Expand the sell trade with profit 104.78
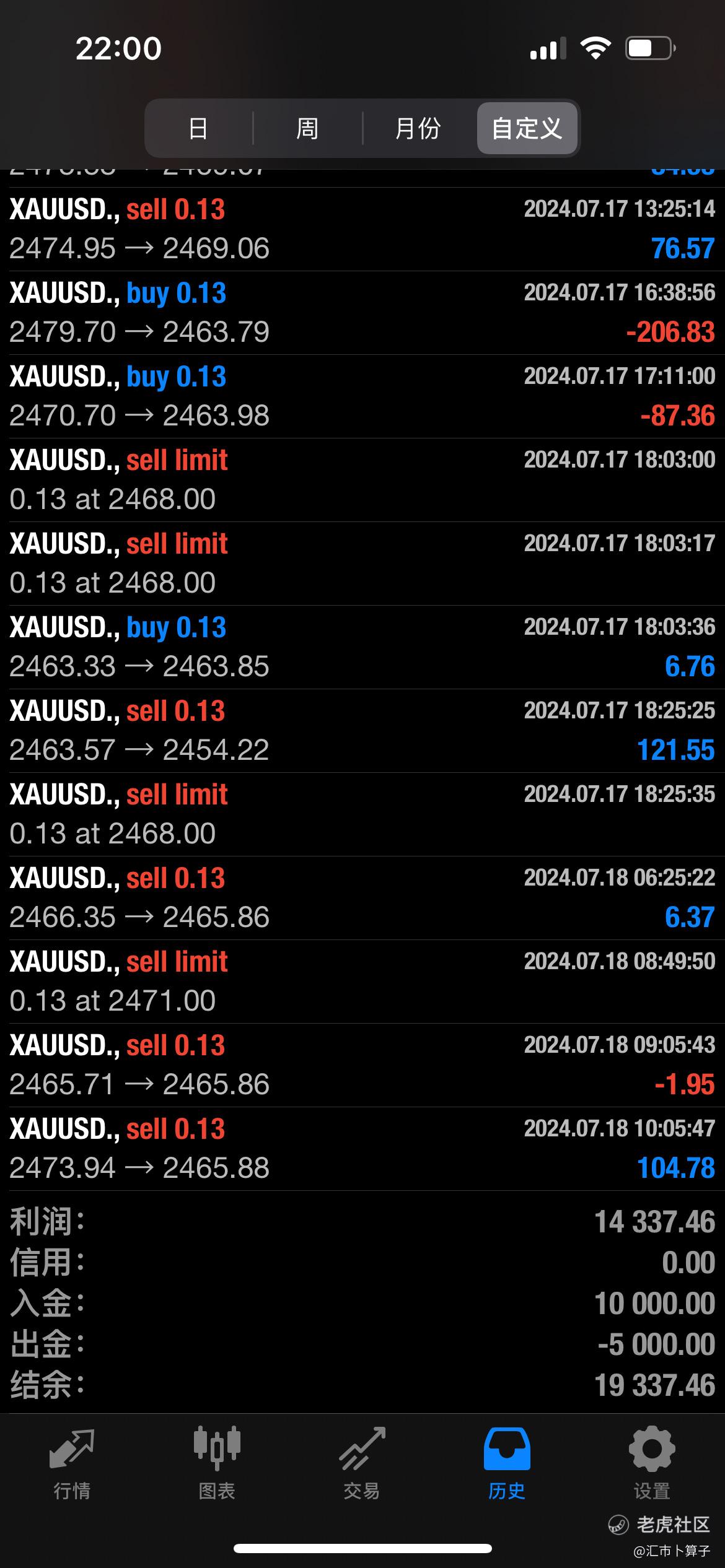The width and height of the screenshot is (725, 1568). click(x=362, y=1149)
